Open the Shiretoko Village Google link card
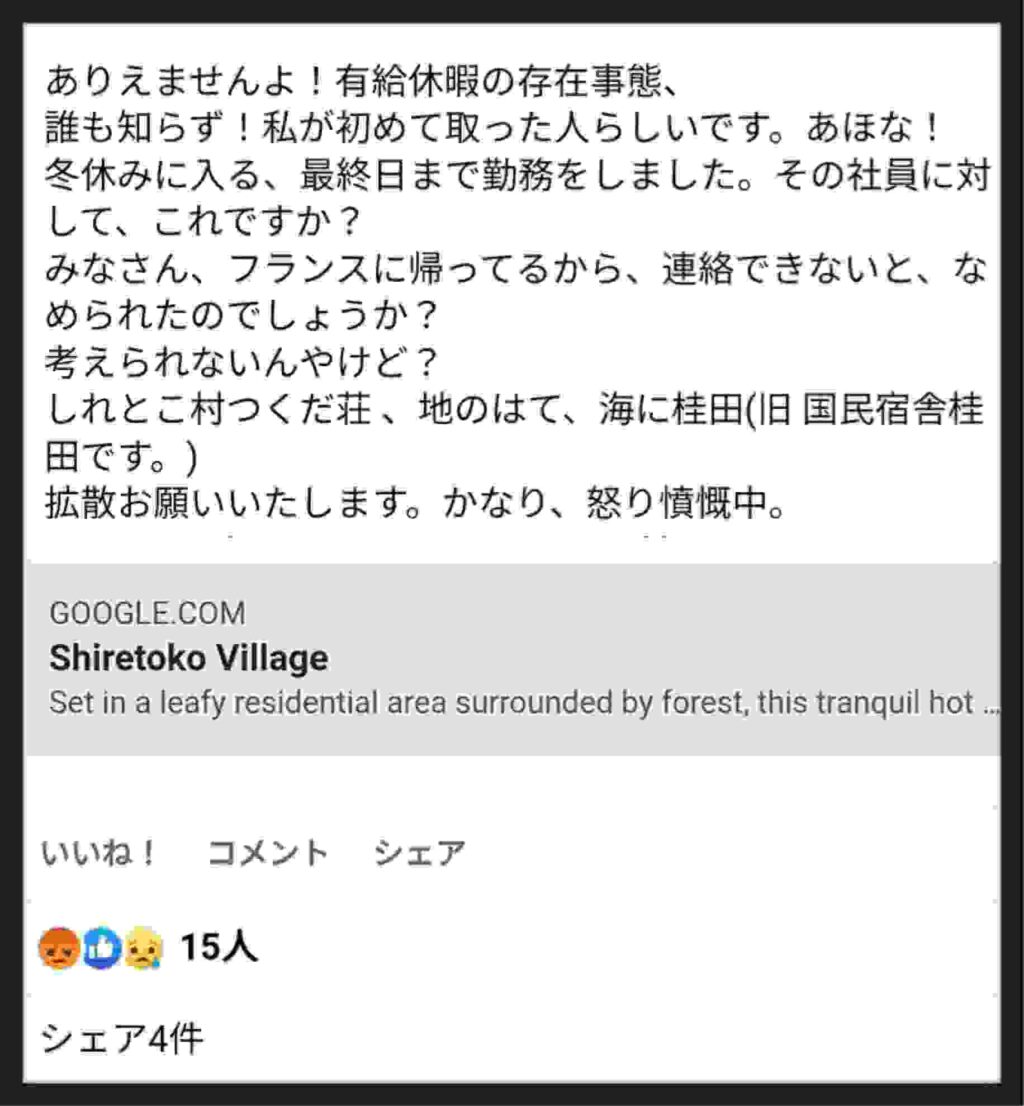1024x1106 pixels. tap(511, 659)
